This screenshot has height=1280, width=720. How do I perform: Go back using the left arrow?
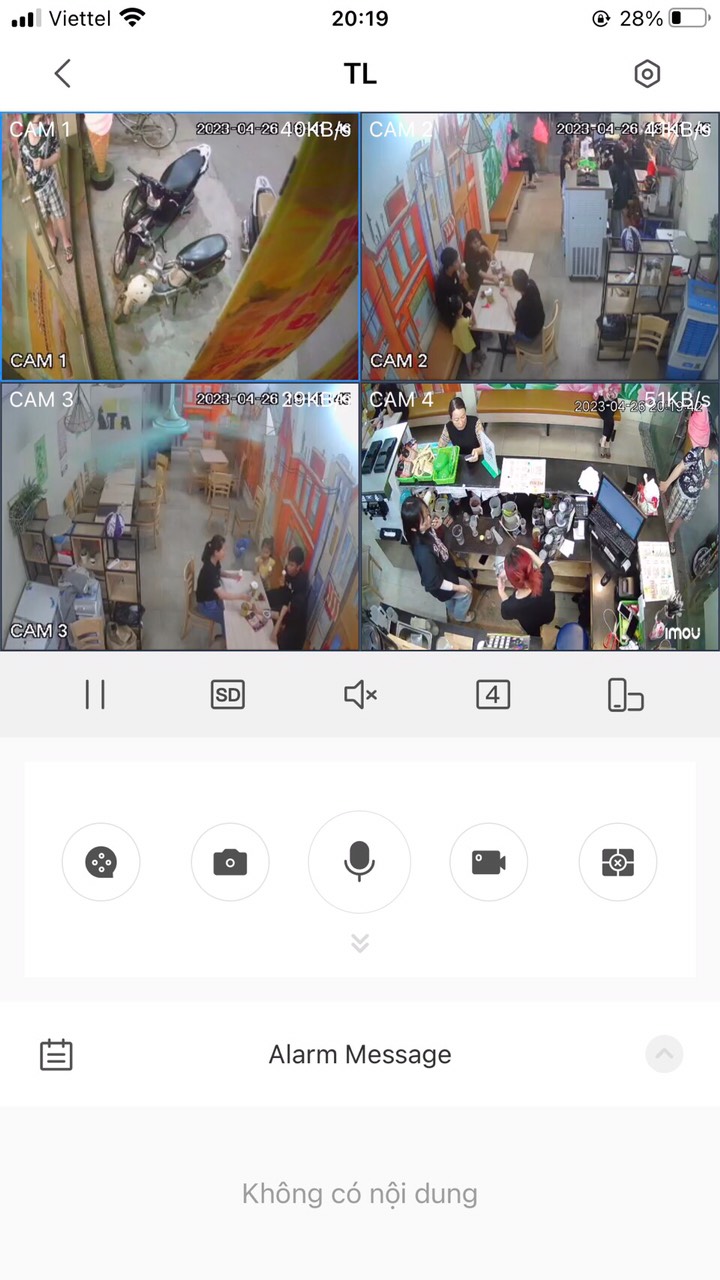(x=62, y=73)
